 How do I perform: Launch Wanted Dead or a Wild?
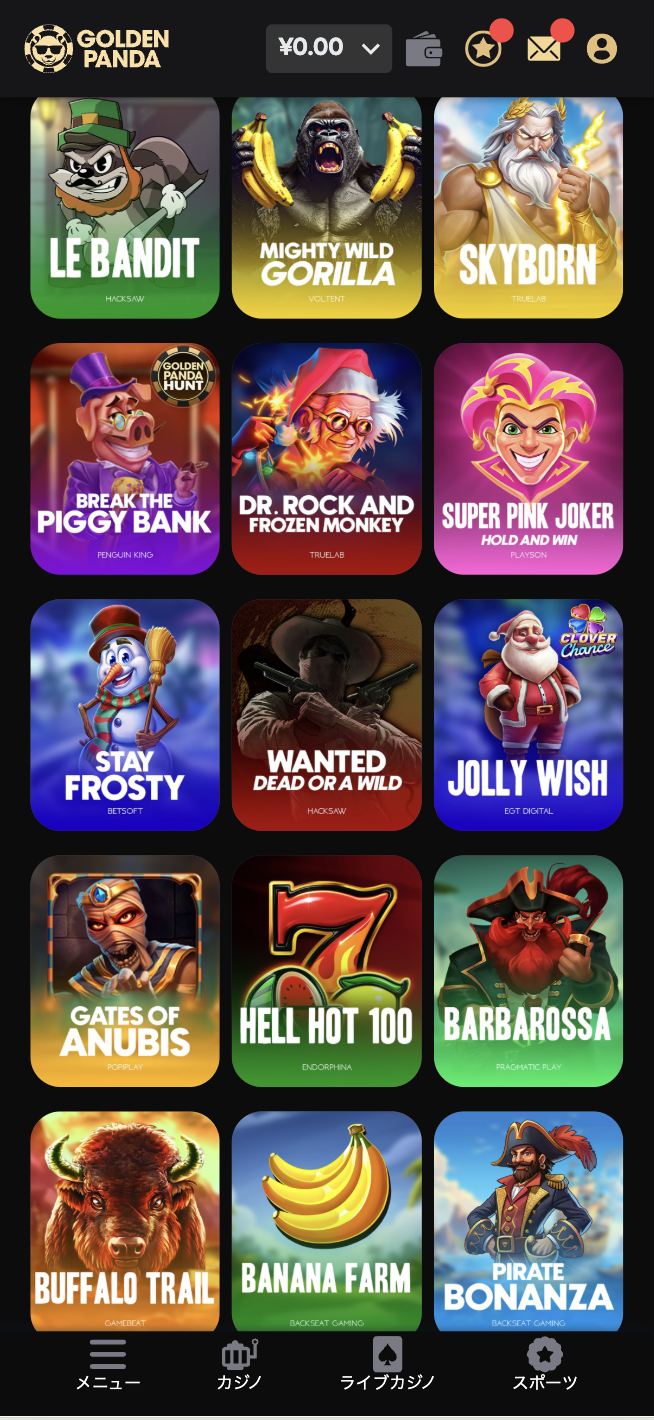327,714
